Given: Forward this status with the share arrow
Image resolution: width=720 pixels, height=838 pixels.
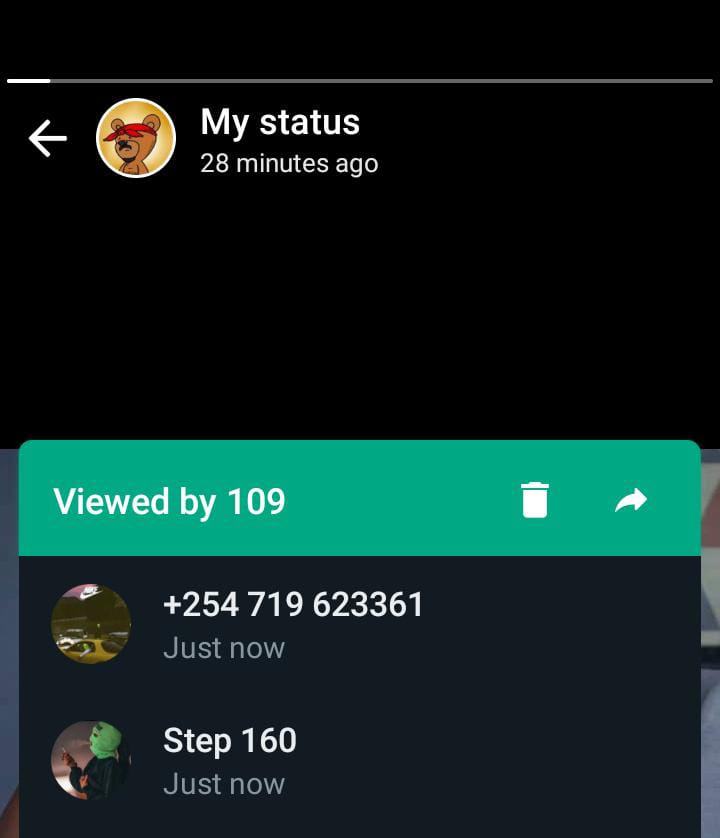Looking at the screenshot, I should click(x=631, y=500).
